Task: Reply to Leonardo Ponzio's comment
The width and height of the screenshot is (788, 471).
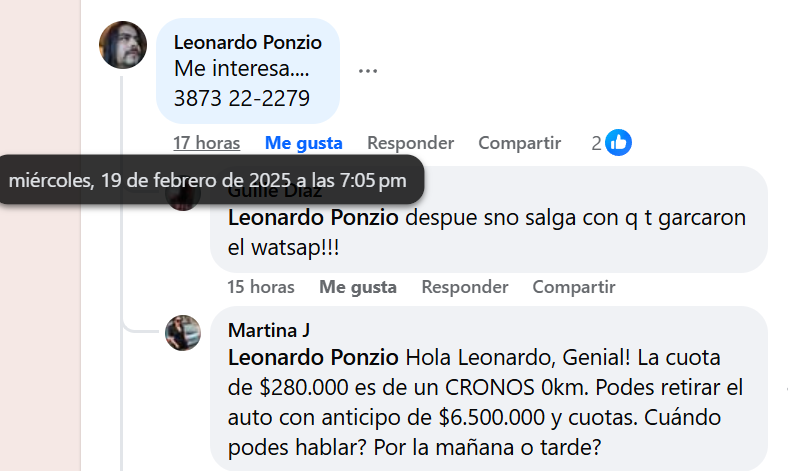Action: pyautogui.click(x=410, y=143)
